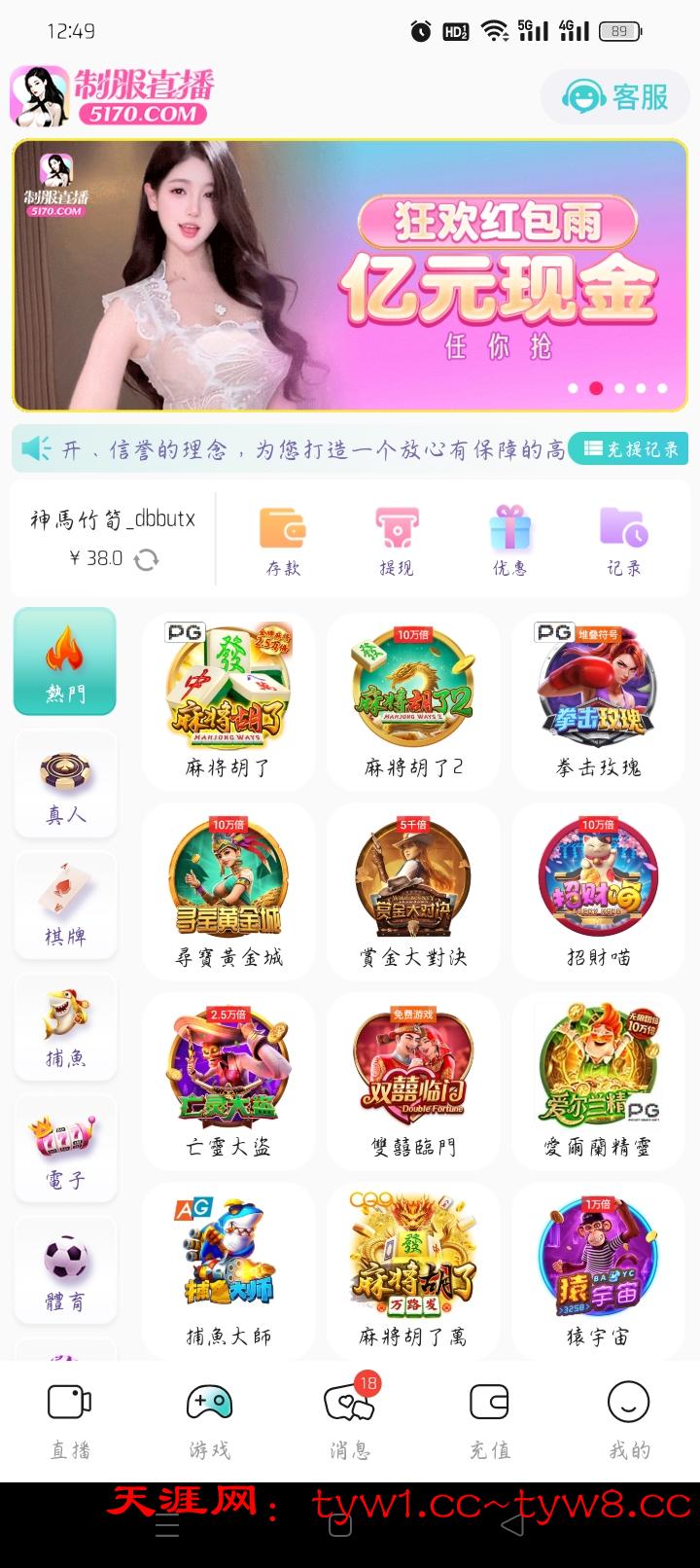Open the 充提记录 records button
Screen dimensions: 700x1568
tap(629, 448)
